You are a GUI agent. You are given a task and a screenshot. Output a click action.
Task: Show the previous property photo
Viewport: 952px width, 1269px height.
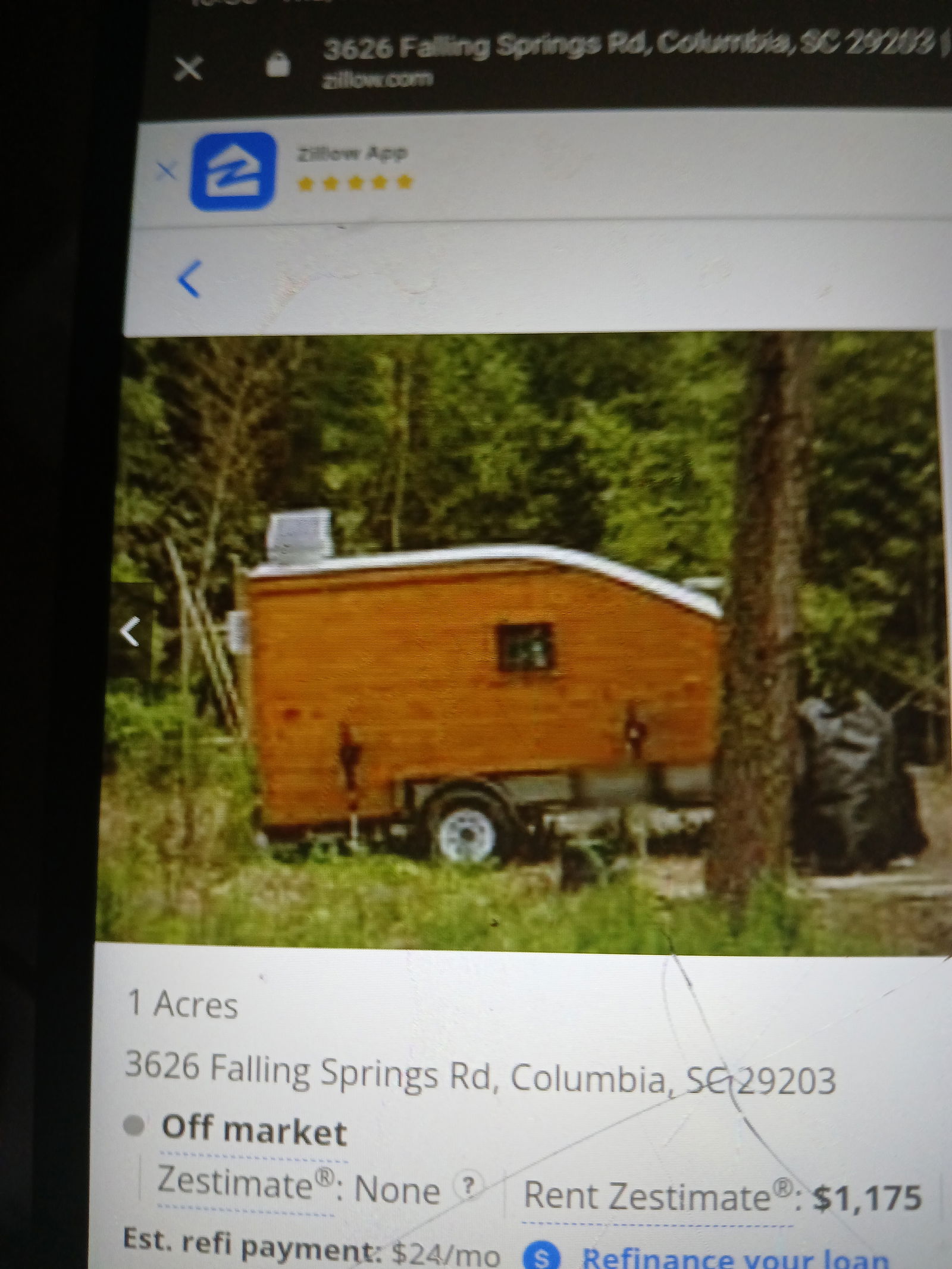point(130,631)
